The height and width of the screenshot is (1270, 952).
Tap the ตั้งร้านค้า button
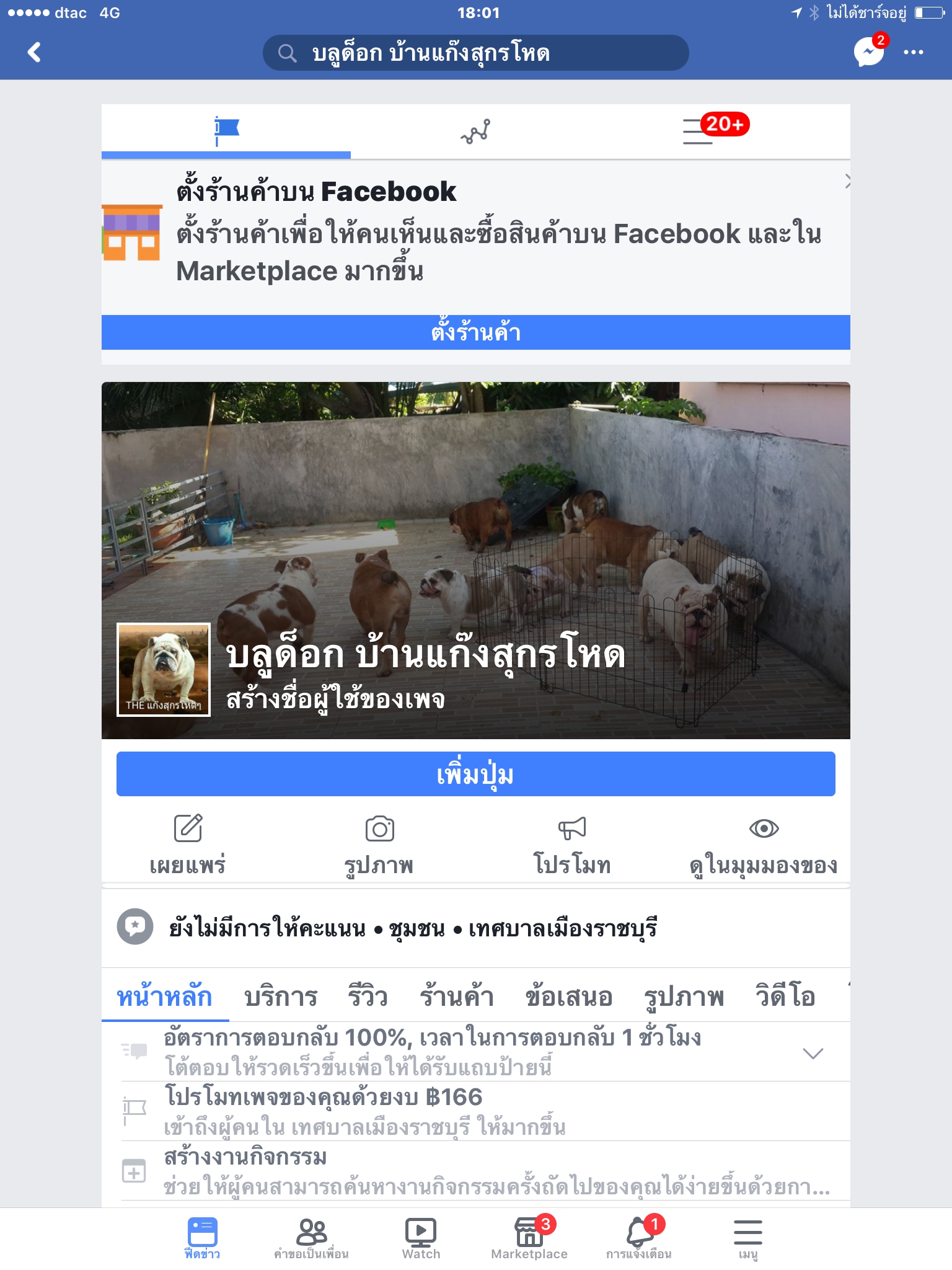pos(475,332)
